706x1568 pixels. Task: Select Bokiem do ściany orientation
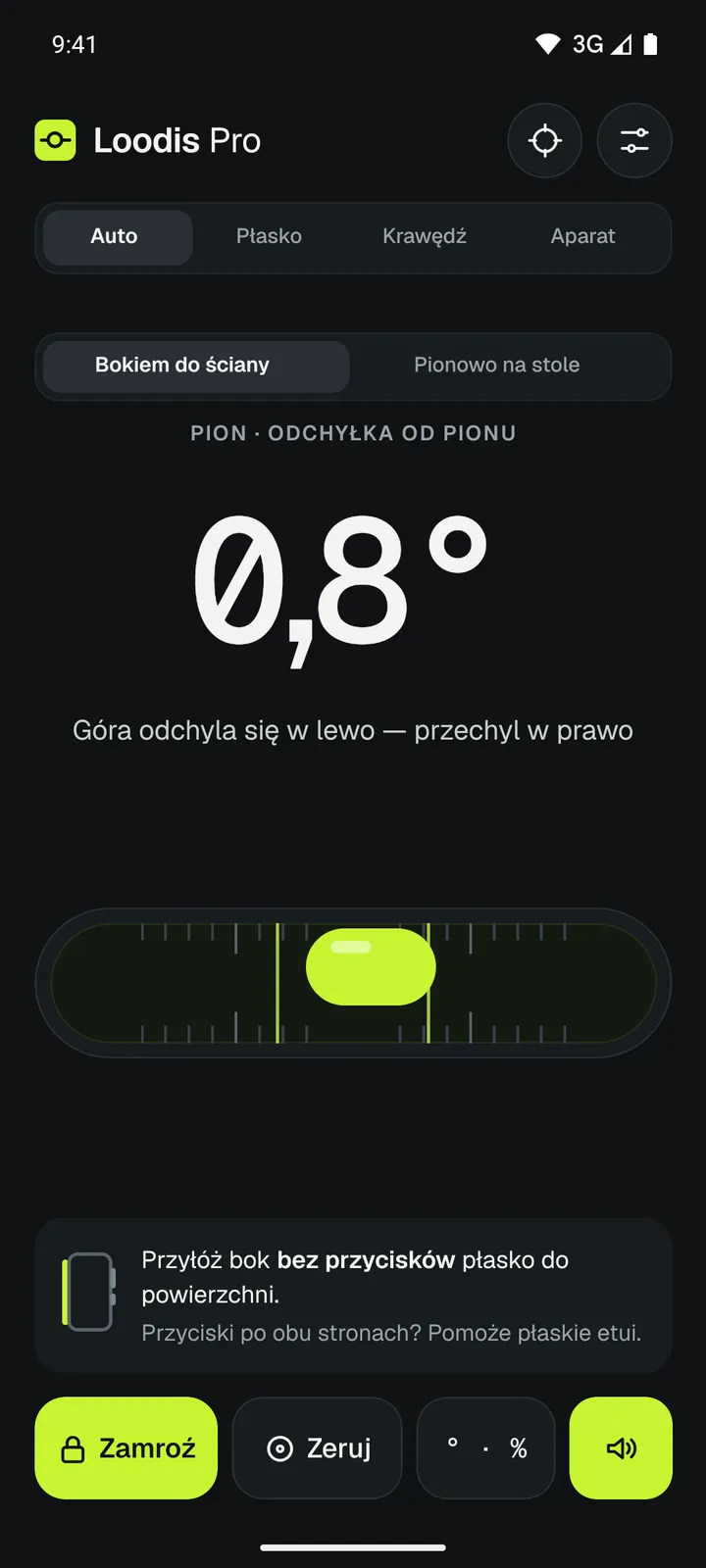tap(182, 365)
